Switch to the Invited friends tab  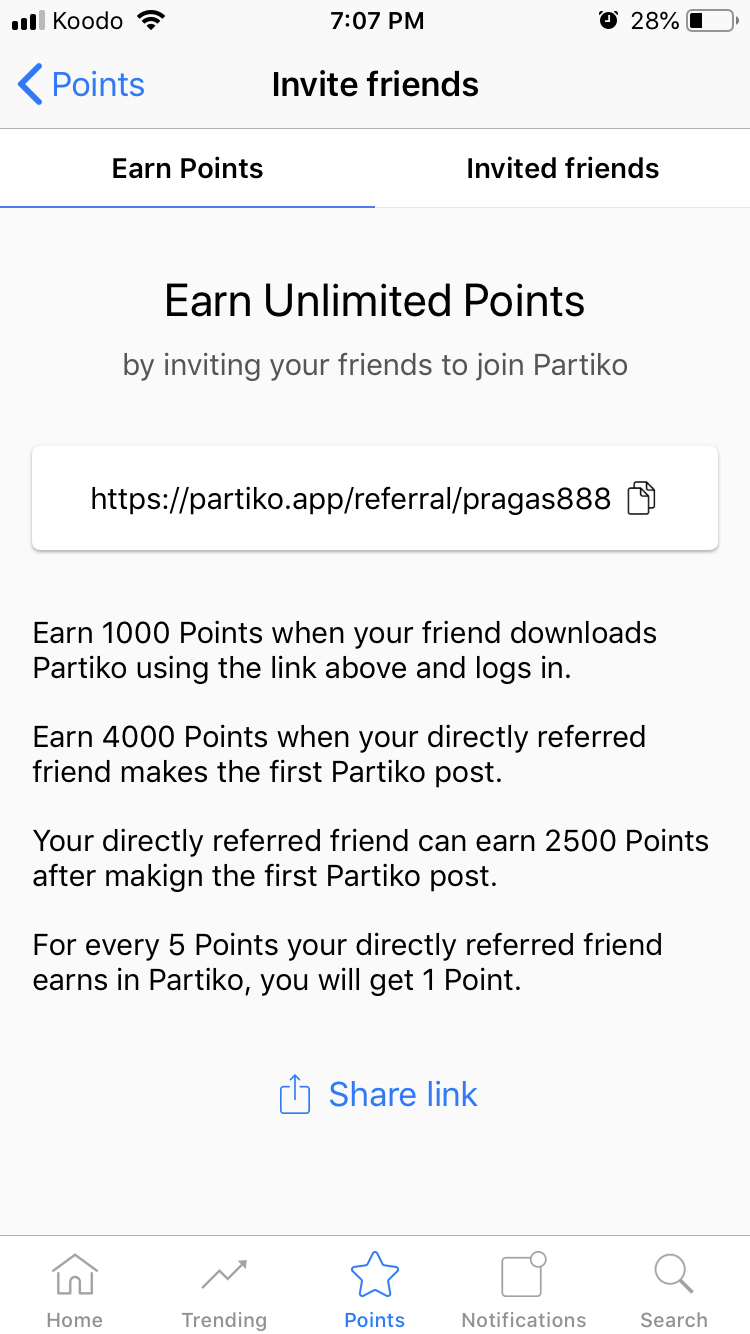562,168
